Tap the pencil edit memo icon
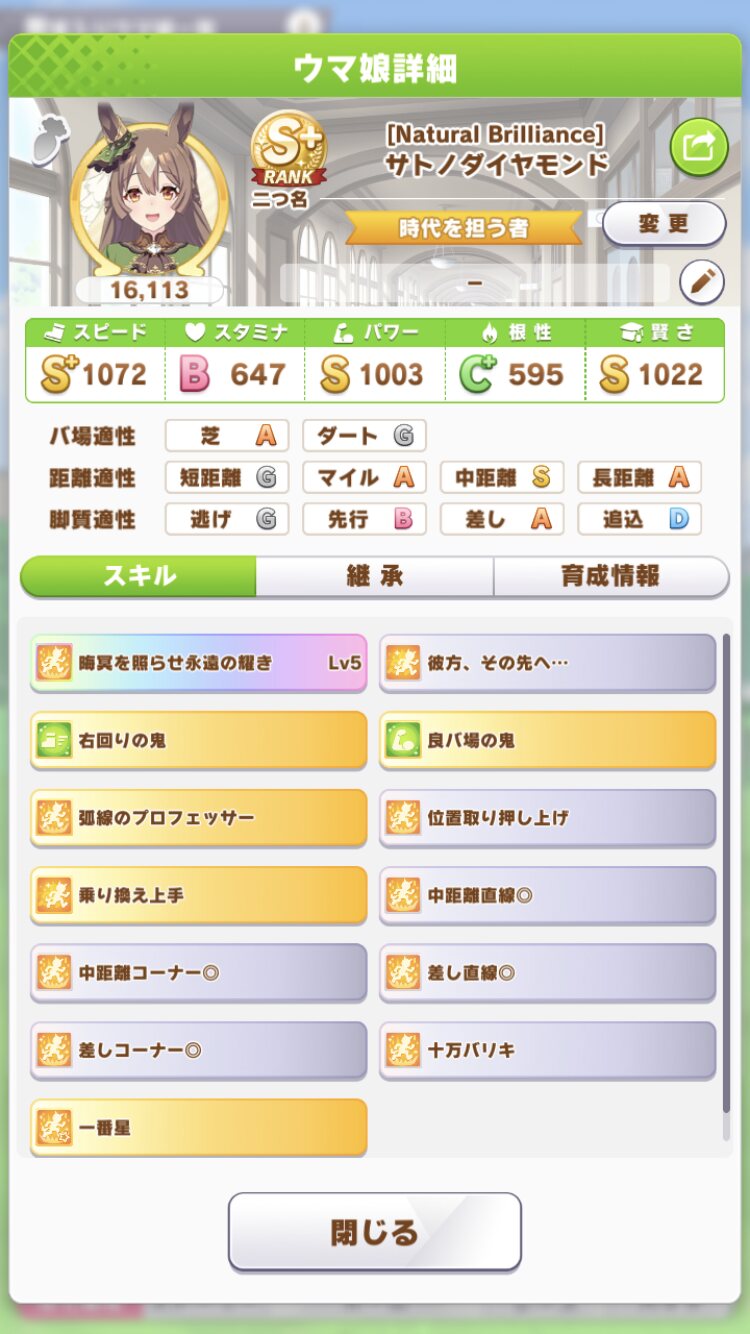The width and height of the screenshot is (750, 1334). 701,283
